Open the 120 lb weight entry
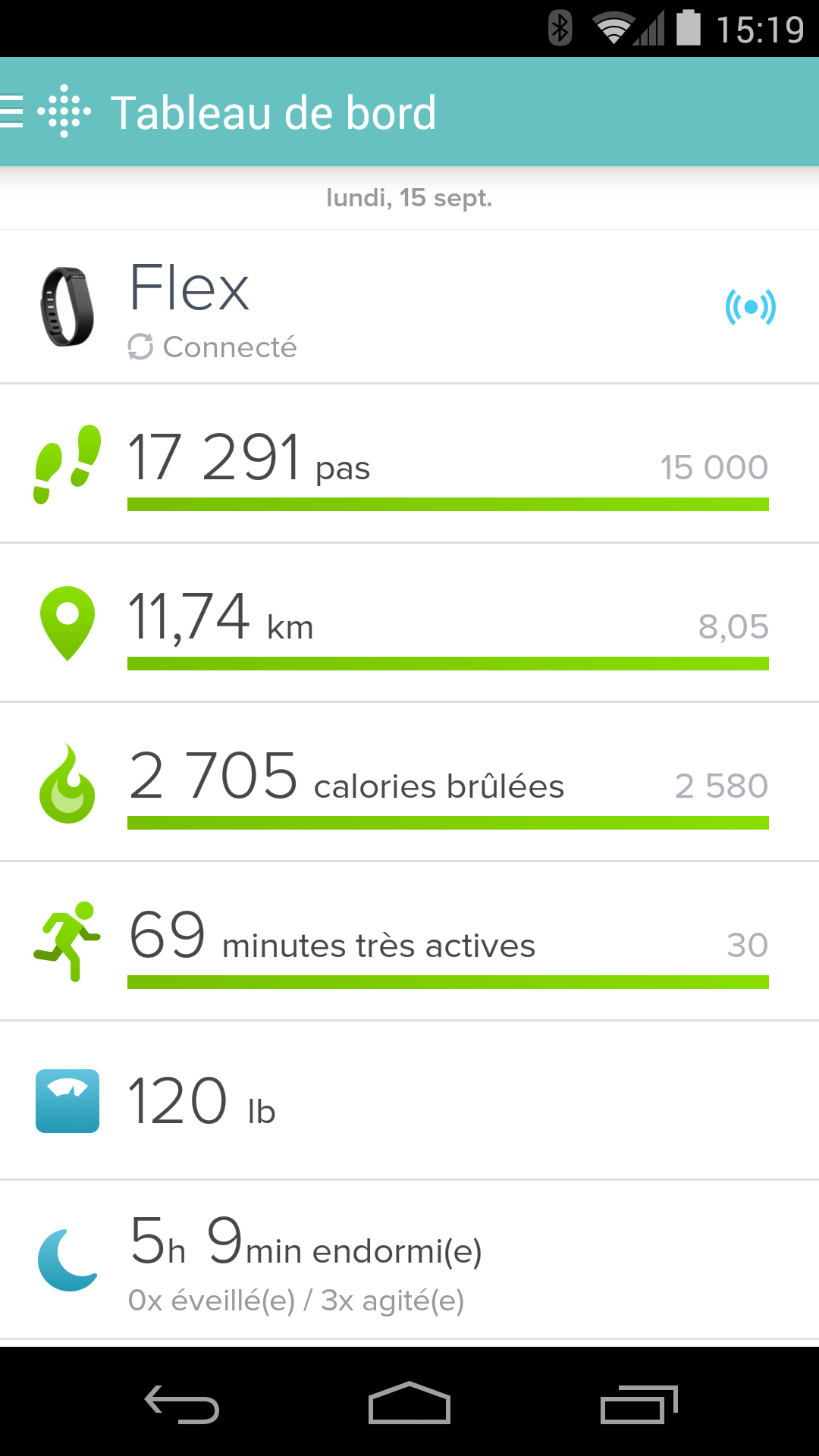Image resolution: width=819 pixels, height=1456 pixels. (x=409, y=1101)
